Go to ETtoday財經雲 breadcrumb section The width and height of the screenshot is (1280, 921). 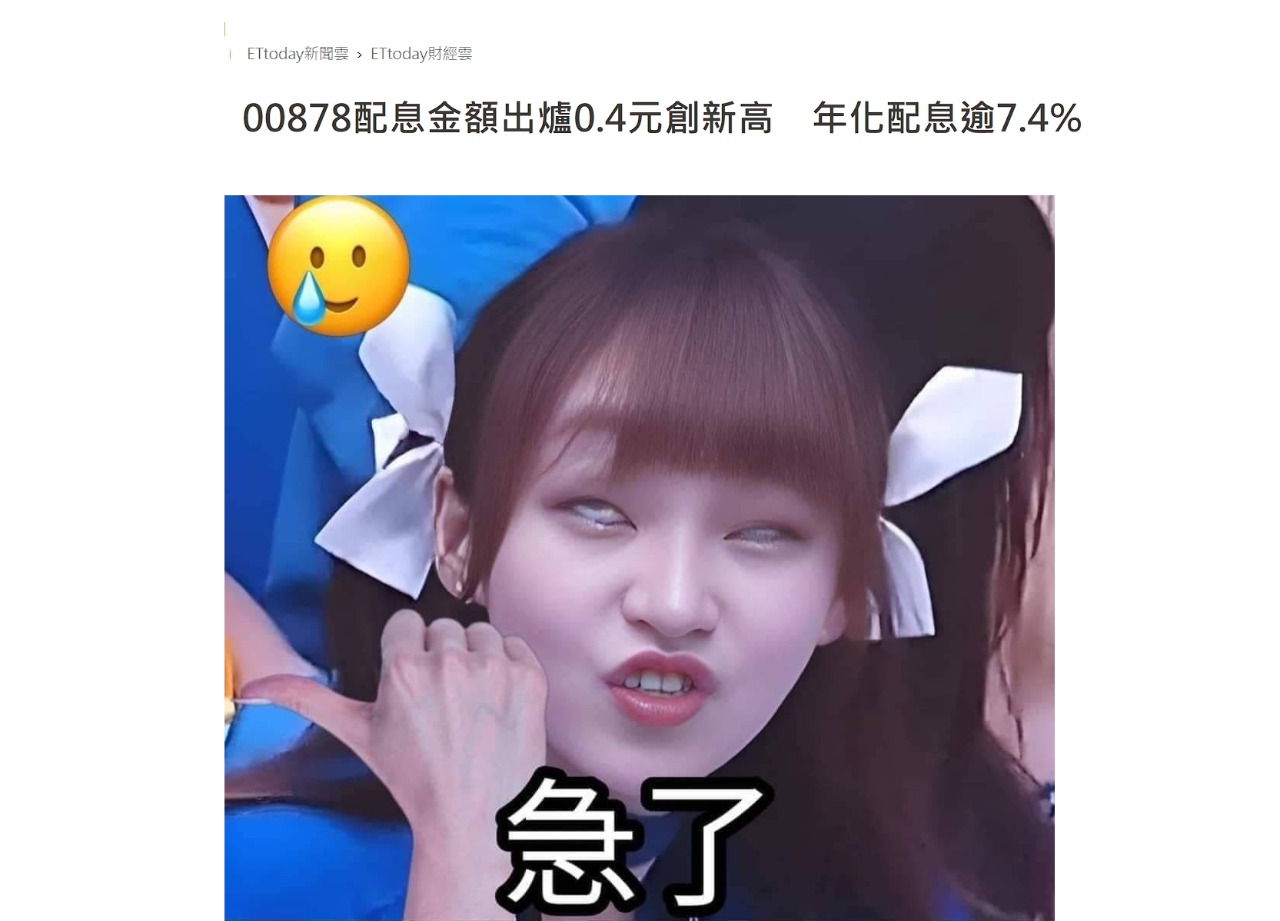(x=421, y=54)
